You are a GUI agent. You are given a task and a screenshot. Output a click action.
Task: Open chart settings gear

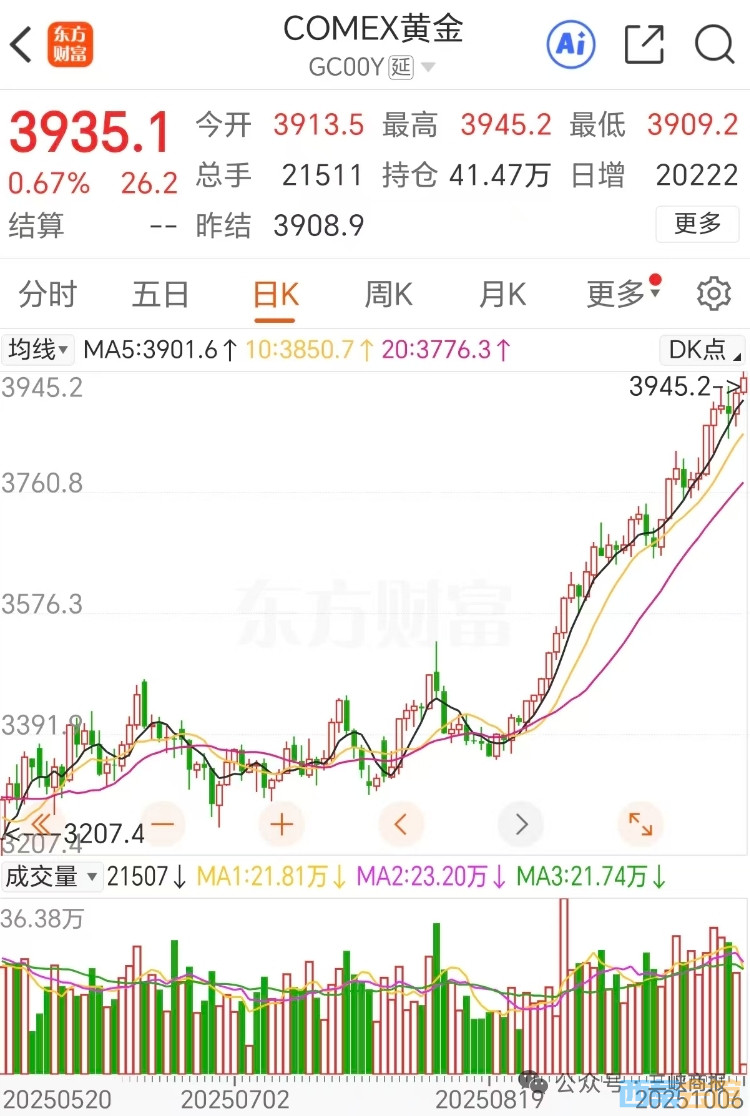coord(713,295)
